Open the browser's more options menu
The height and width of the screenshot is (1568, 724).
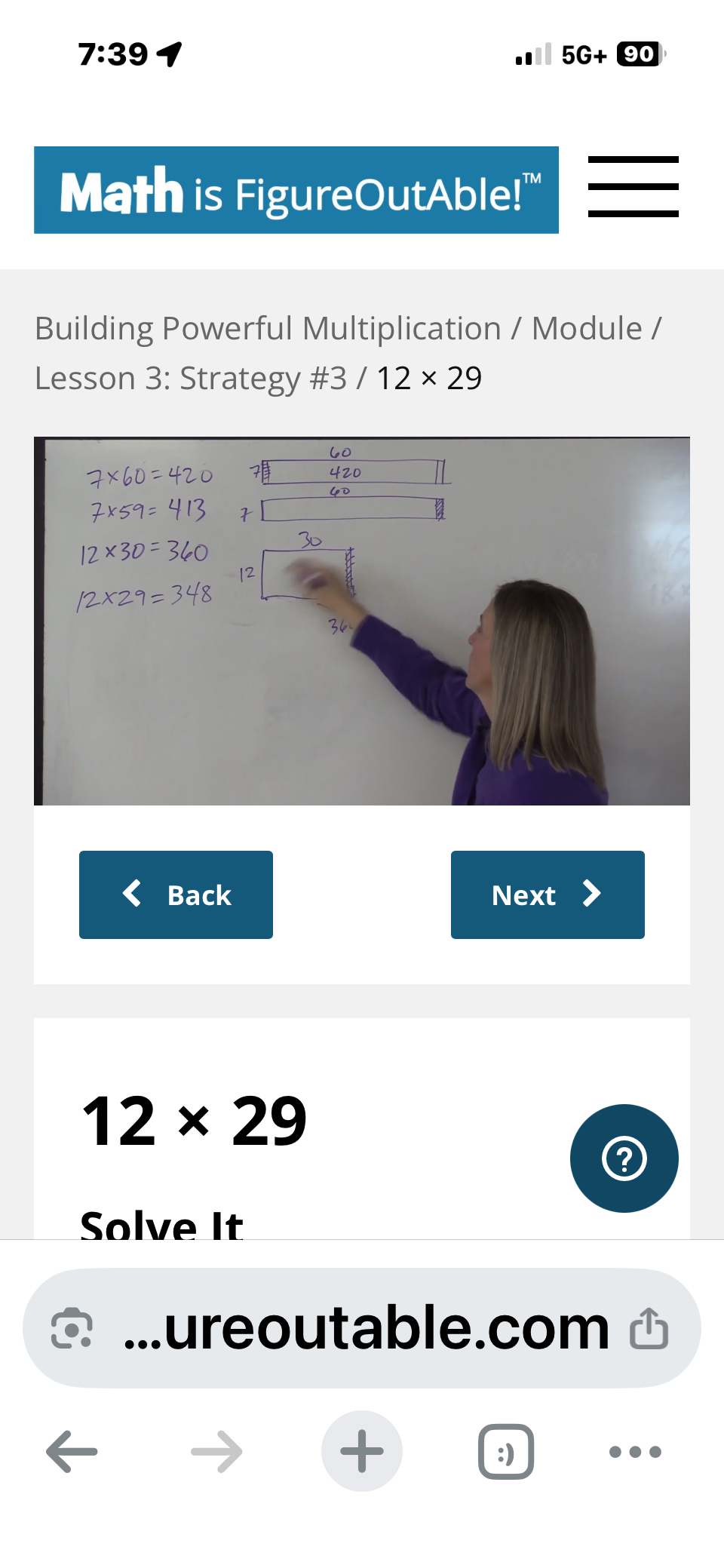pos(635,1451)
